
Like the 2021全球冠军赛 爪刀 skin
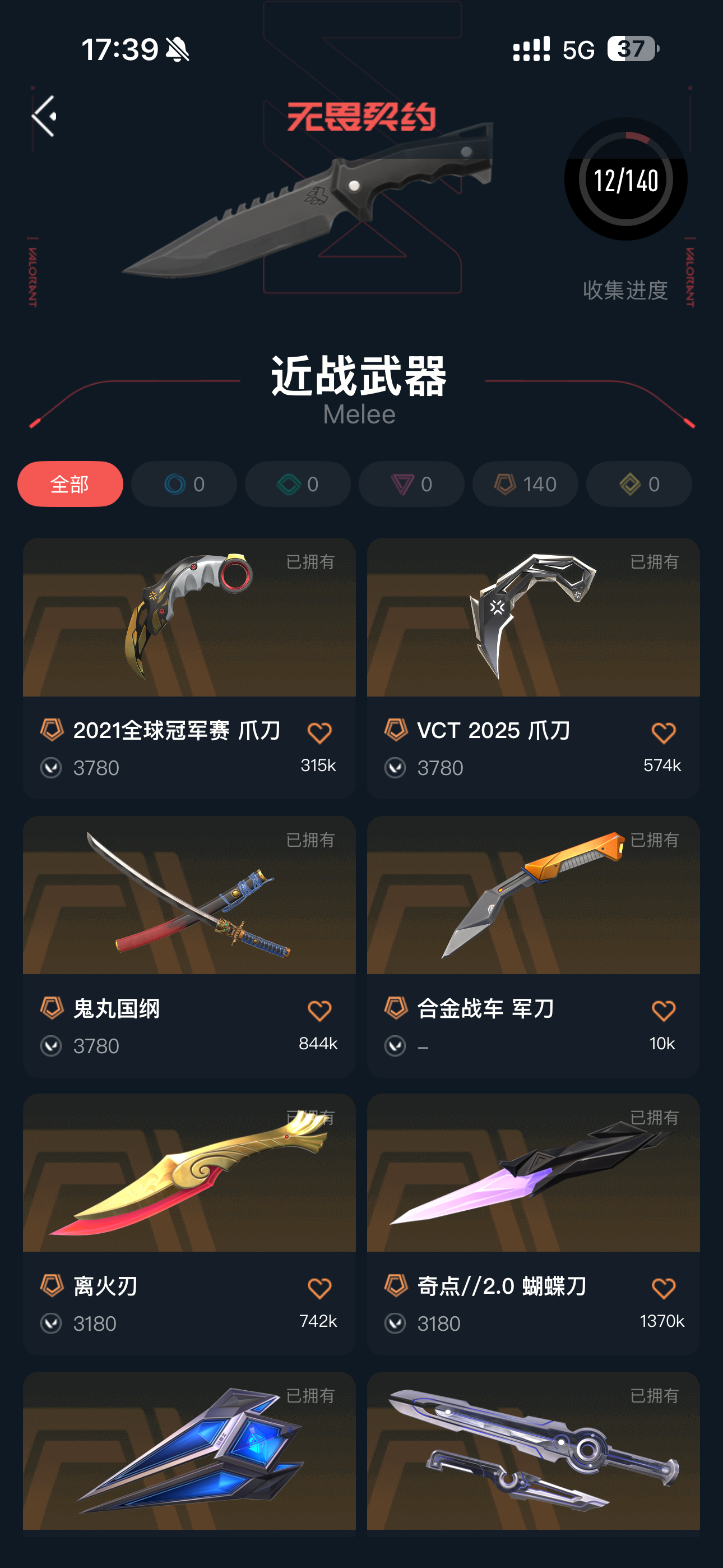[x=319, y=733]
